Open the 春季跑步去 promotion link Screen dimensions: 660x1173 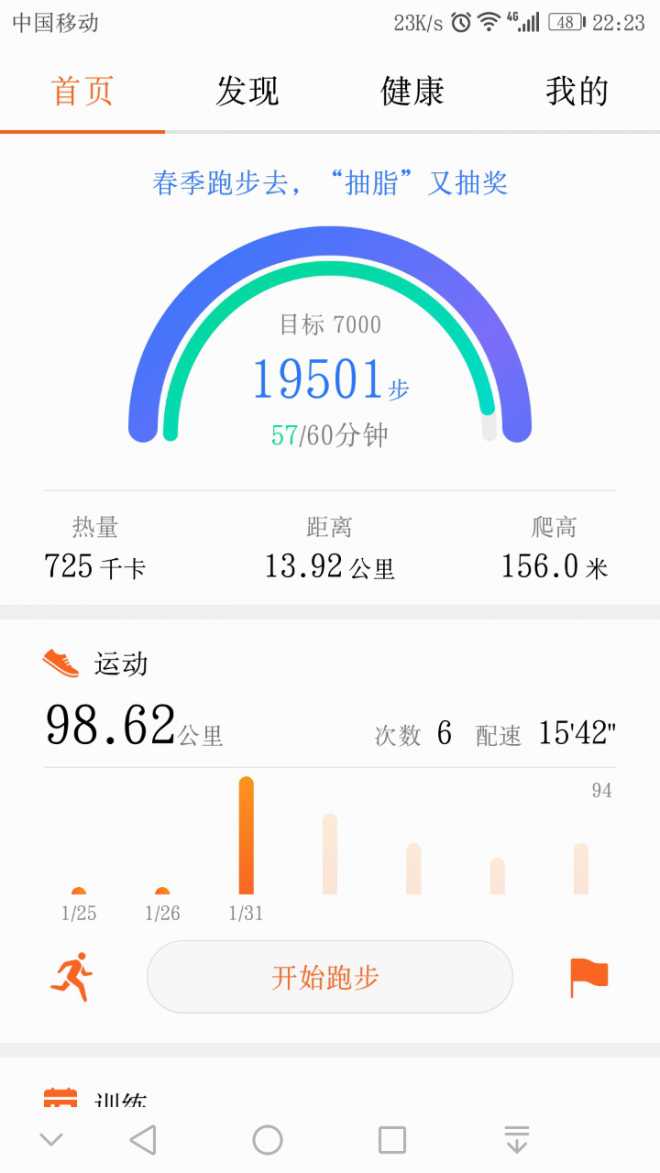click(330, 183)
